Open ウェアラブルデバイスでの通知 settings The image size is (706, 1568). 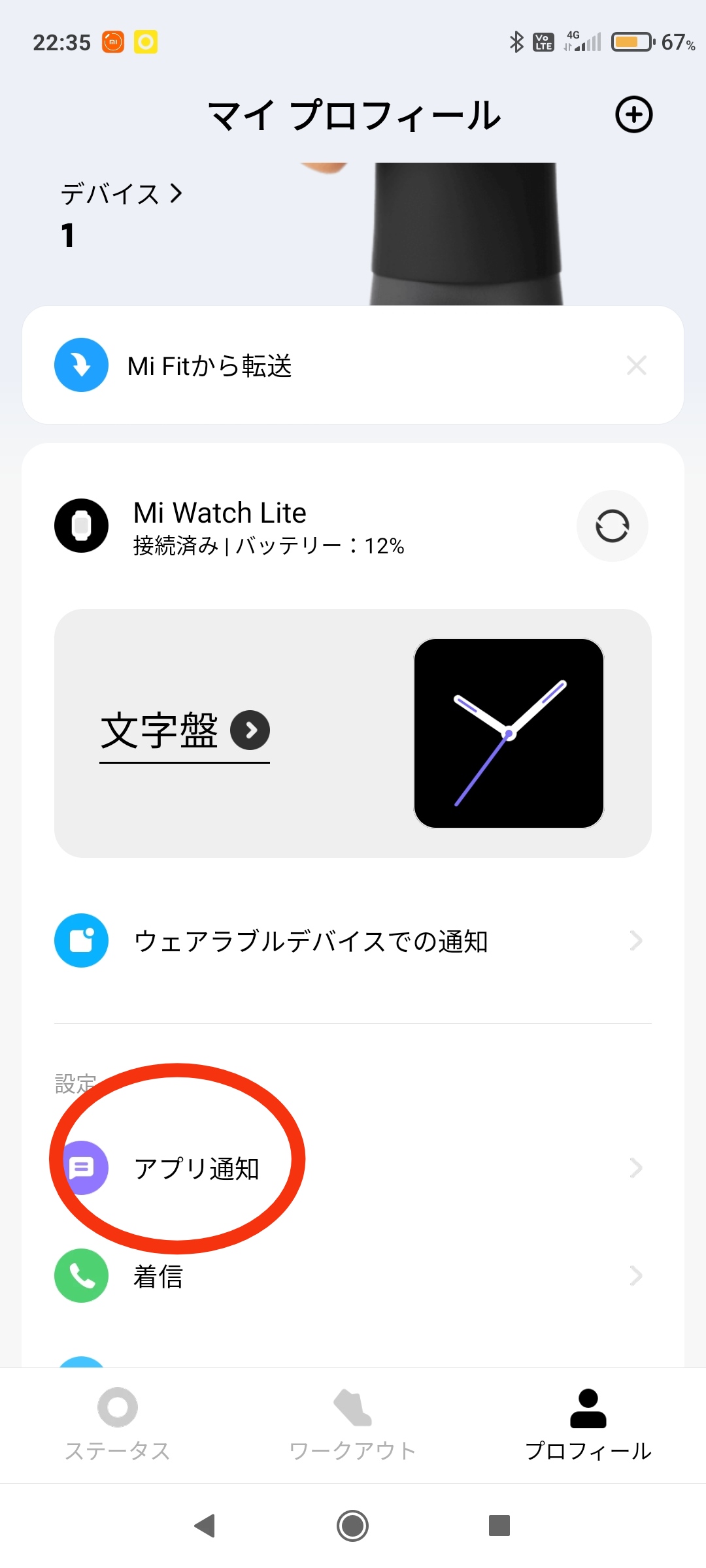(x=311, y=941)
